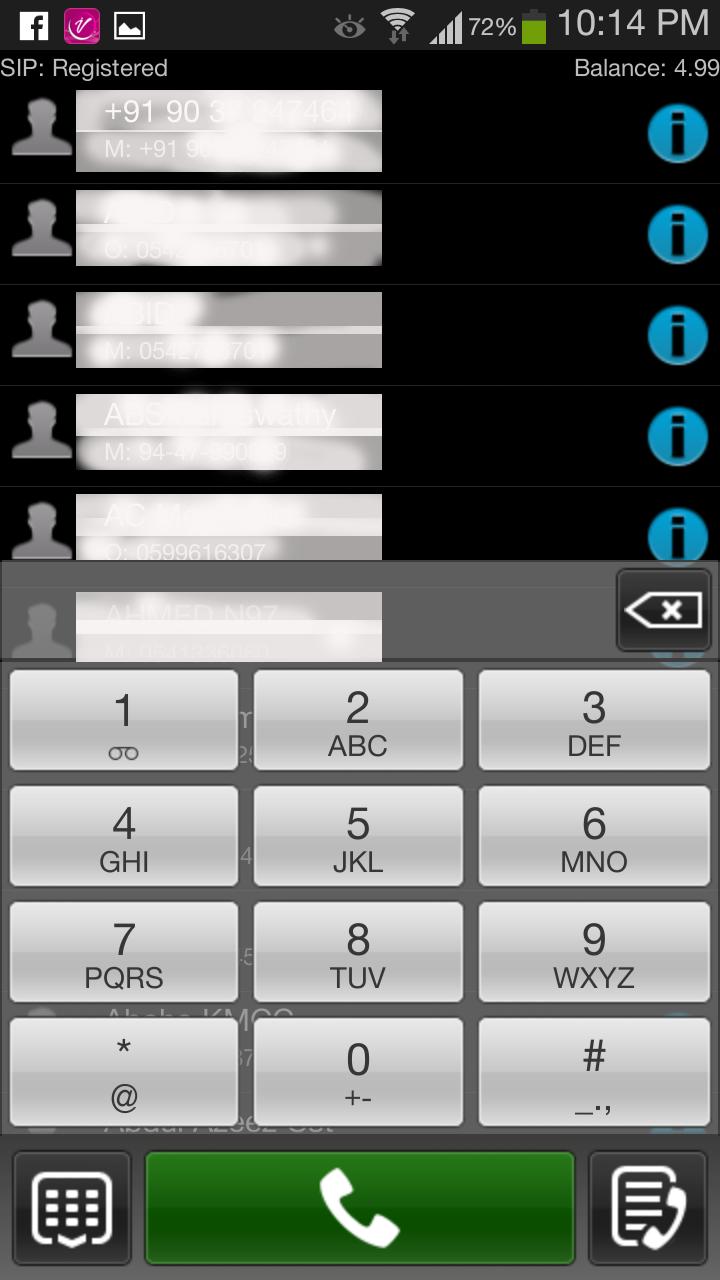Tap the star key
This screenshot has width=720, height=1280.
[x=124, y=1070]
